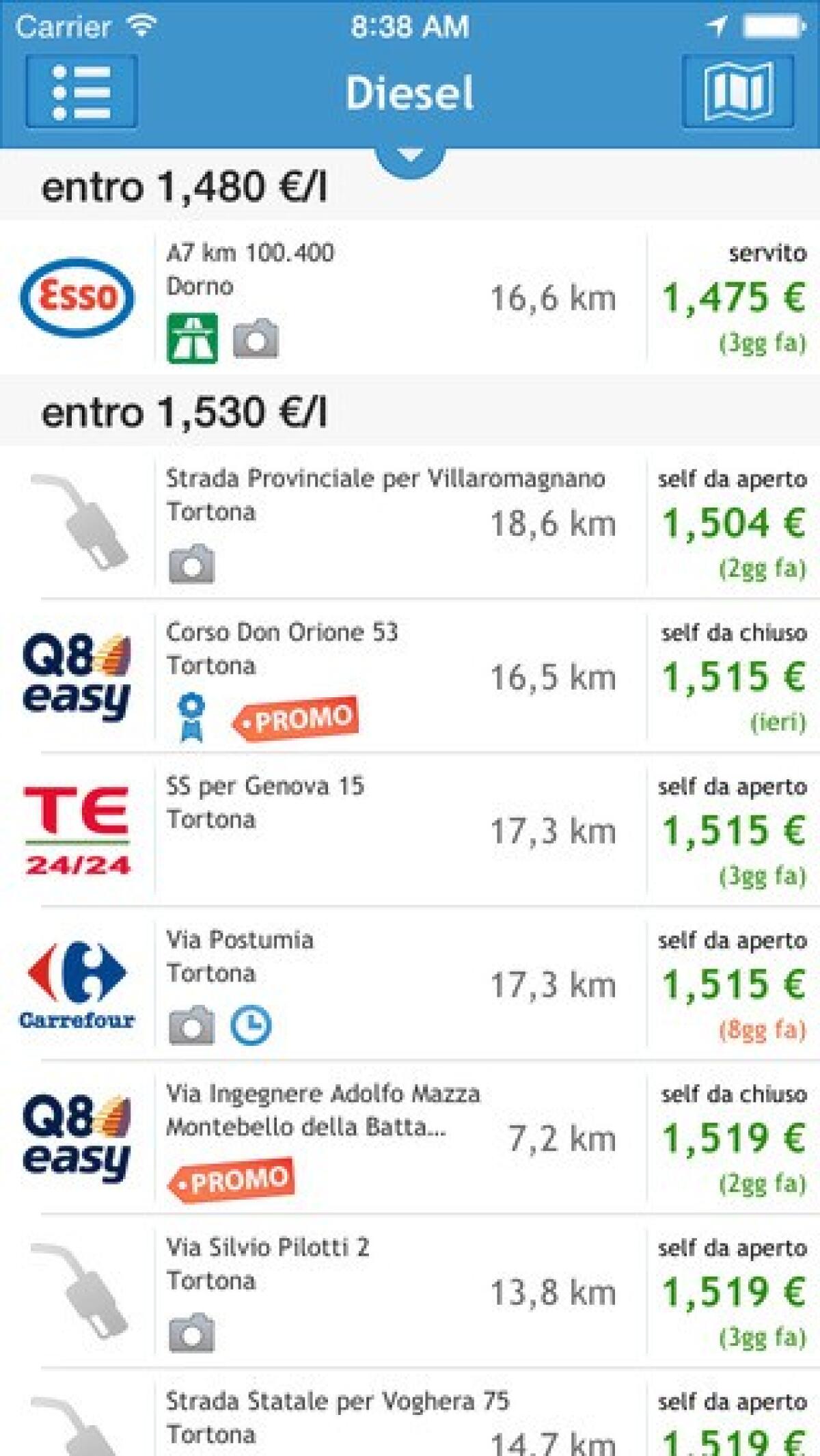The image size is (820, 1456).
Task: Open the camera photo icon for the Esso station
Action: pos(257,336)
